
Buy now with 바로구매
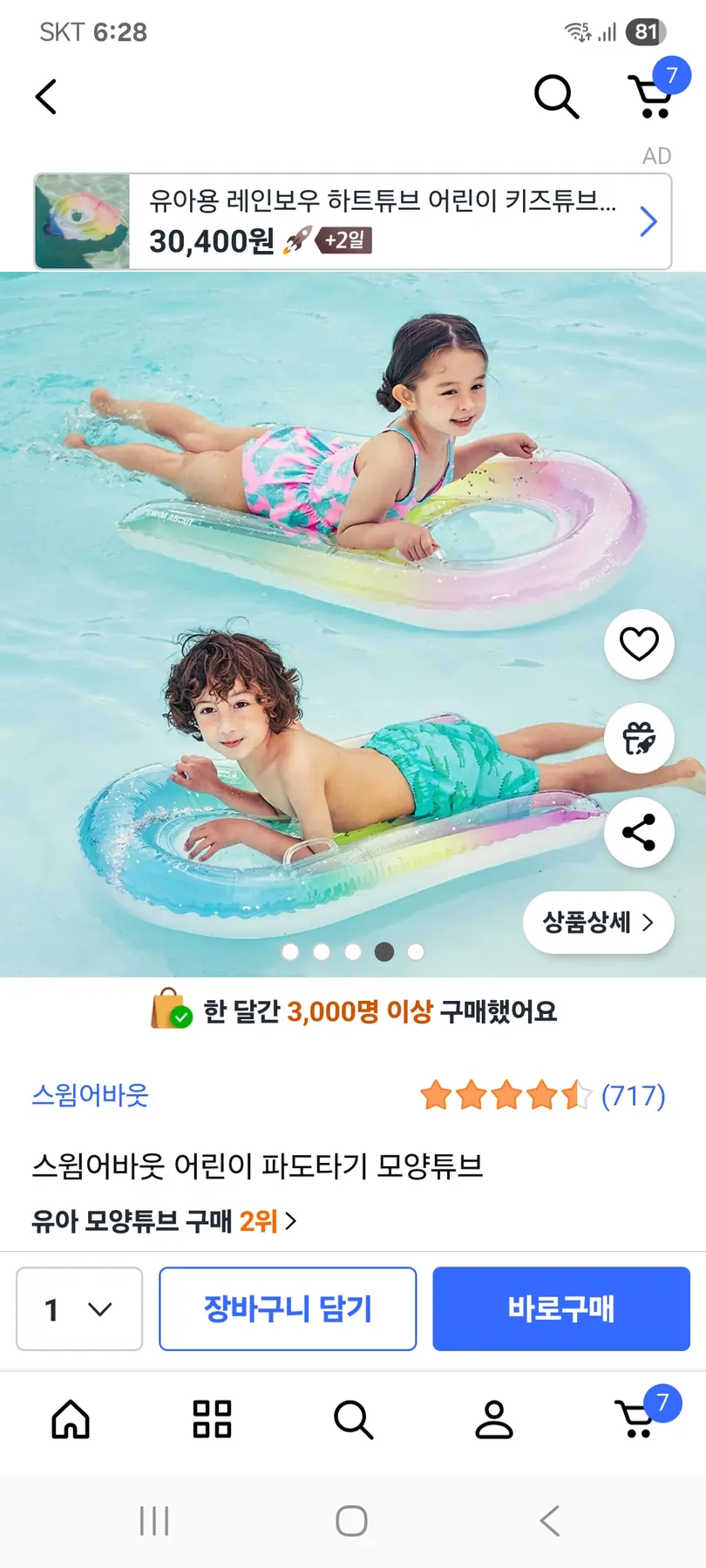point(561,1308)
